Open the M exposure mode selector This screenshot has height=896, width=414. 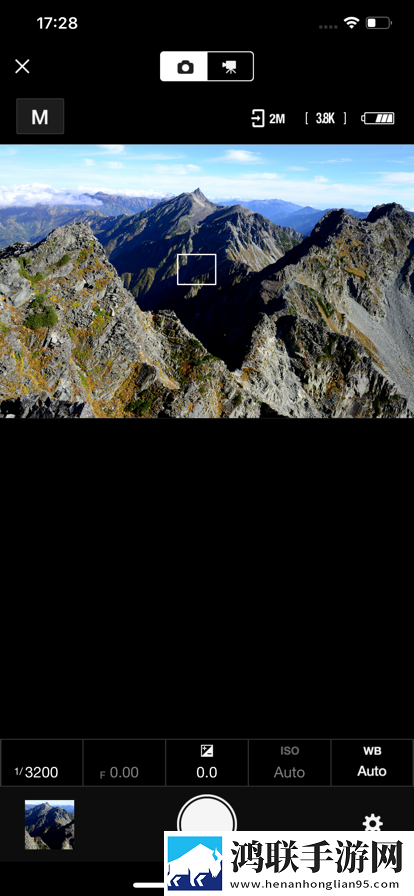tap(40, 117)
